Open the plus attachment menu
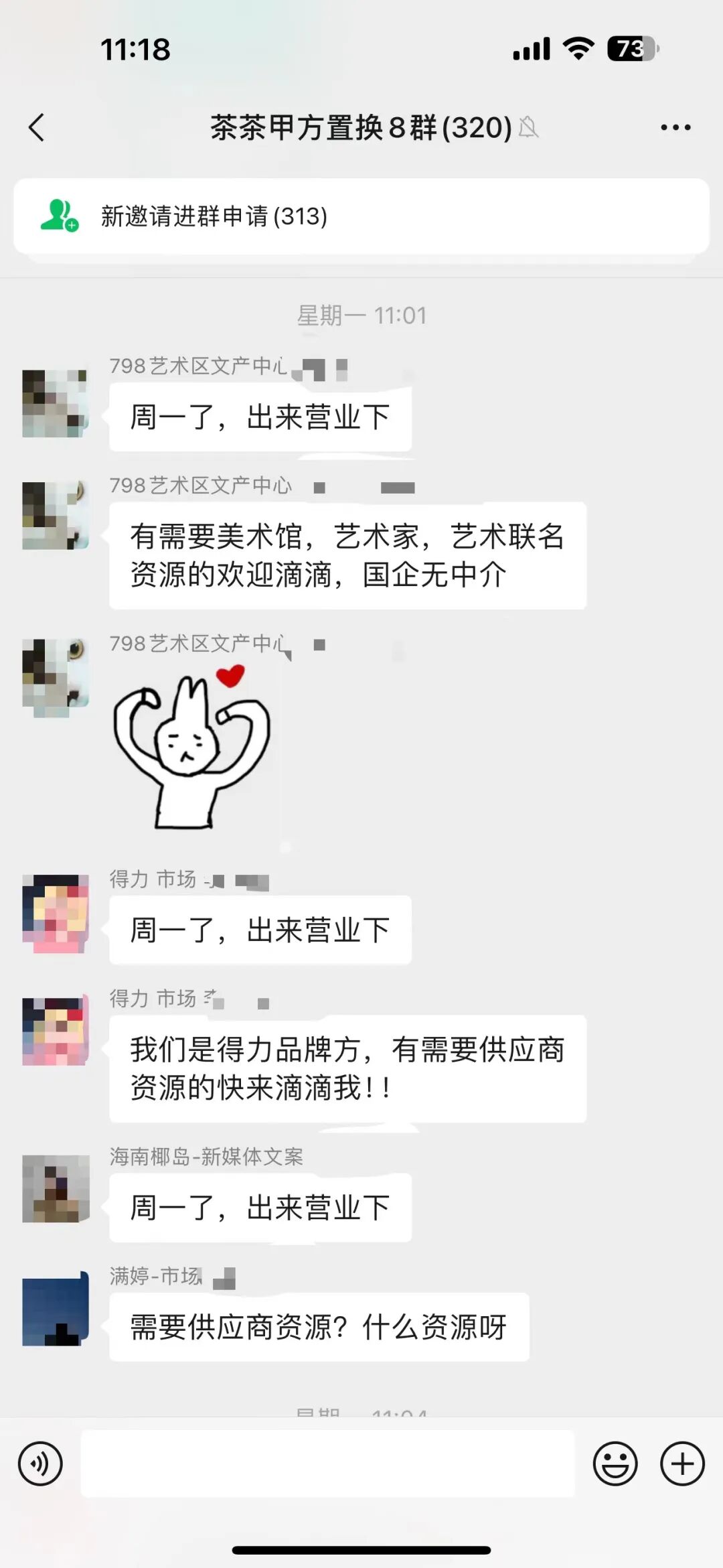 [x=682, y=1464]
